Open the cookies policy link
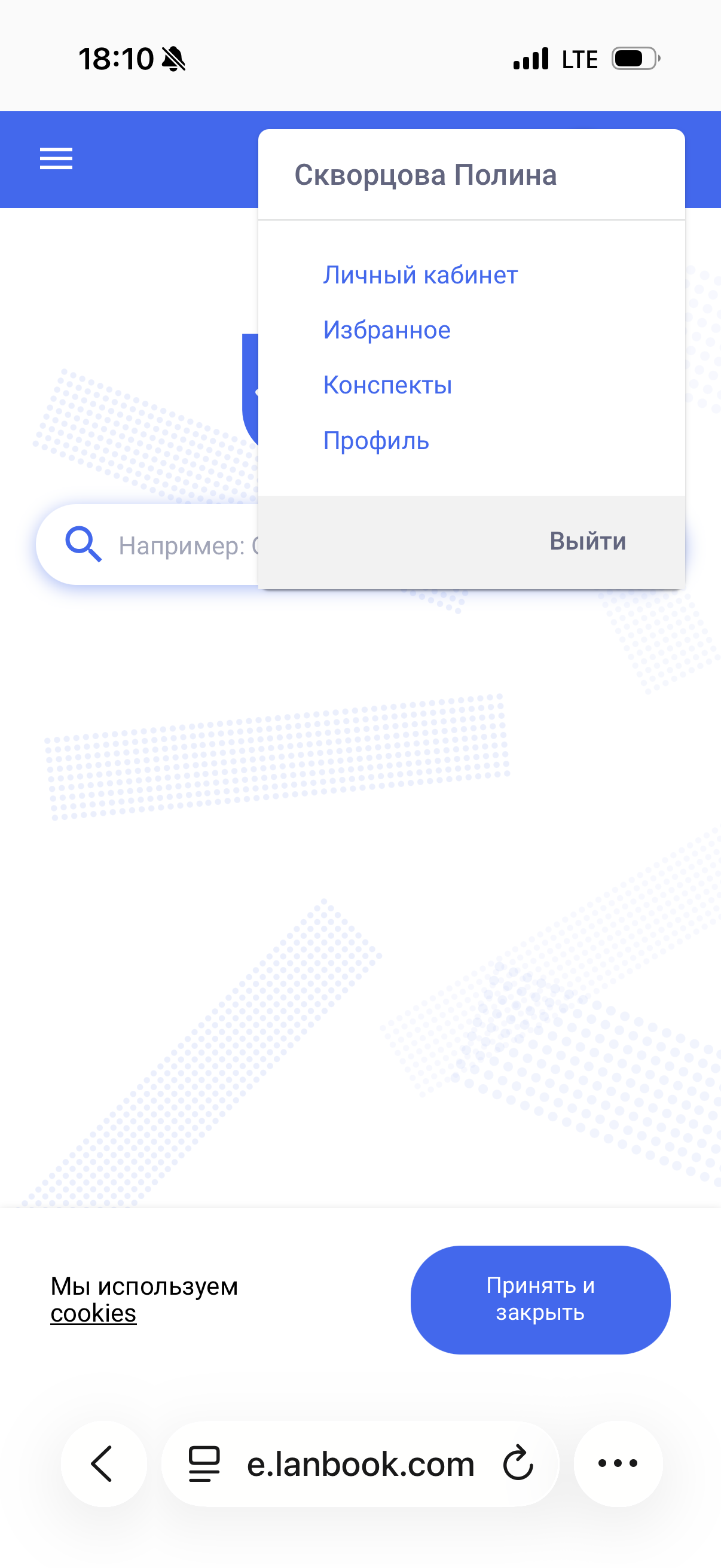Viewport: 721px width, 1568px height. pos(93,1314)
